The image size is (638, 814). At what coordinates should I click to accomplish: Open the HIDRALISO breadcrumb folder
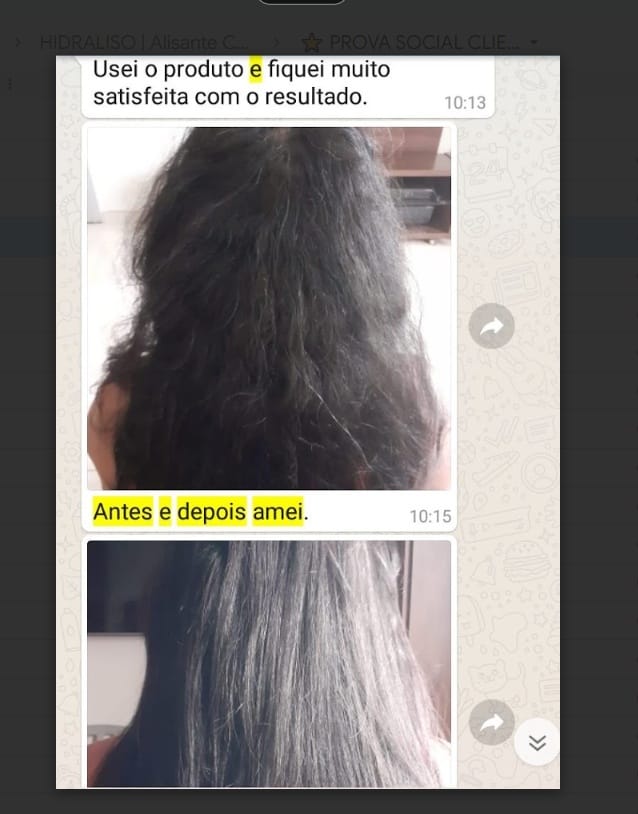pos(145,42)
